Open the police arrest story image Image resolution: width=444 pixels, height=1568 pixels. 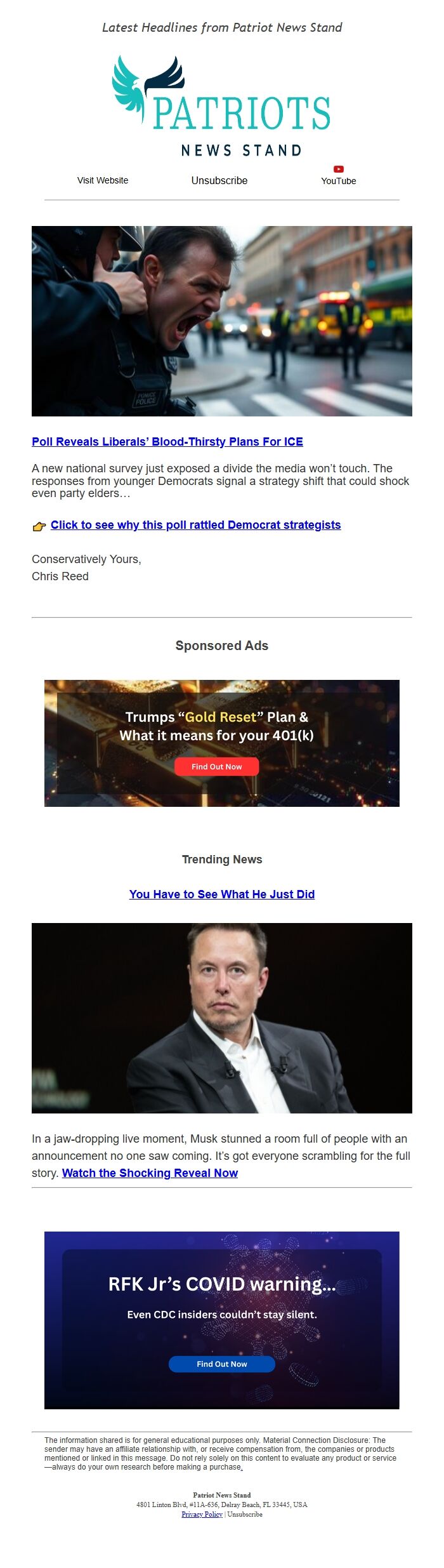click(222, 321)
